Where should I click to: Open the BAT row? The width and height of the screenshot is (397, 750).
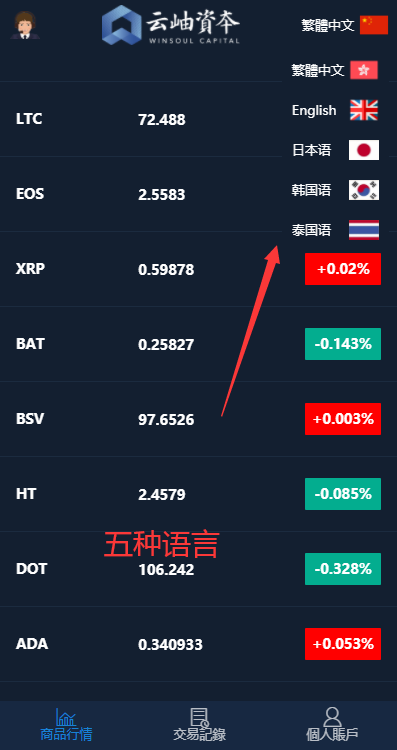click(x=198, y=344)
